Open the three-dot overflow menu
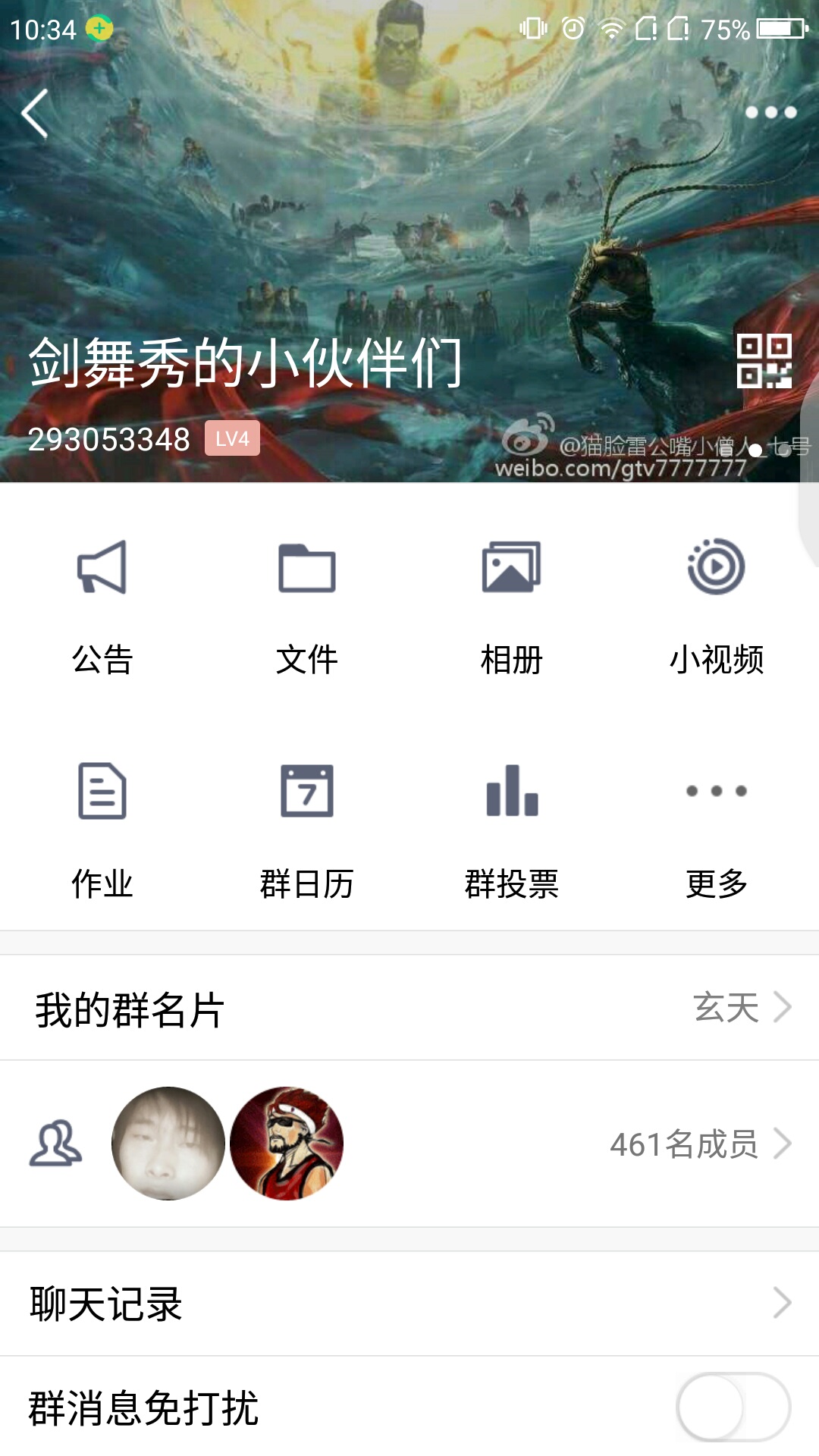The height and width of the screenshot is (1456, 819). [x=770, y=113]
